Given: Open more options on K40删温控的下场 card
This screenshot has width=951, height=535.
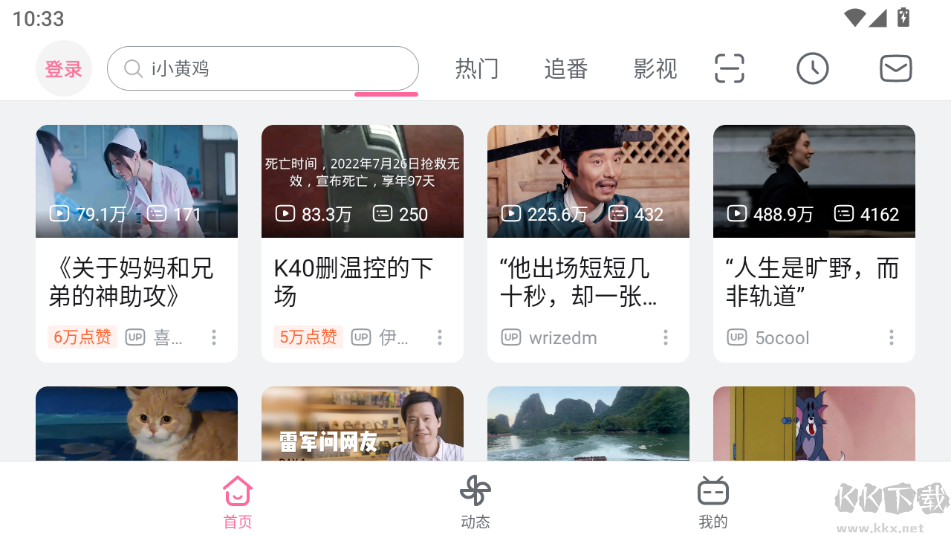Looking at the screenshot, I should click(x=440, y=338).
